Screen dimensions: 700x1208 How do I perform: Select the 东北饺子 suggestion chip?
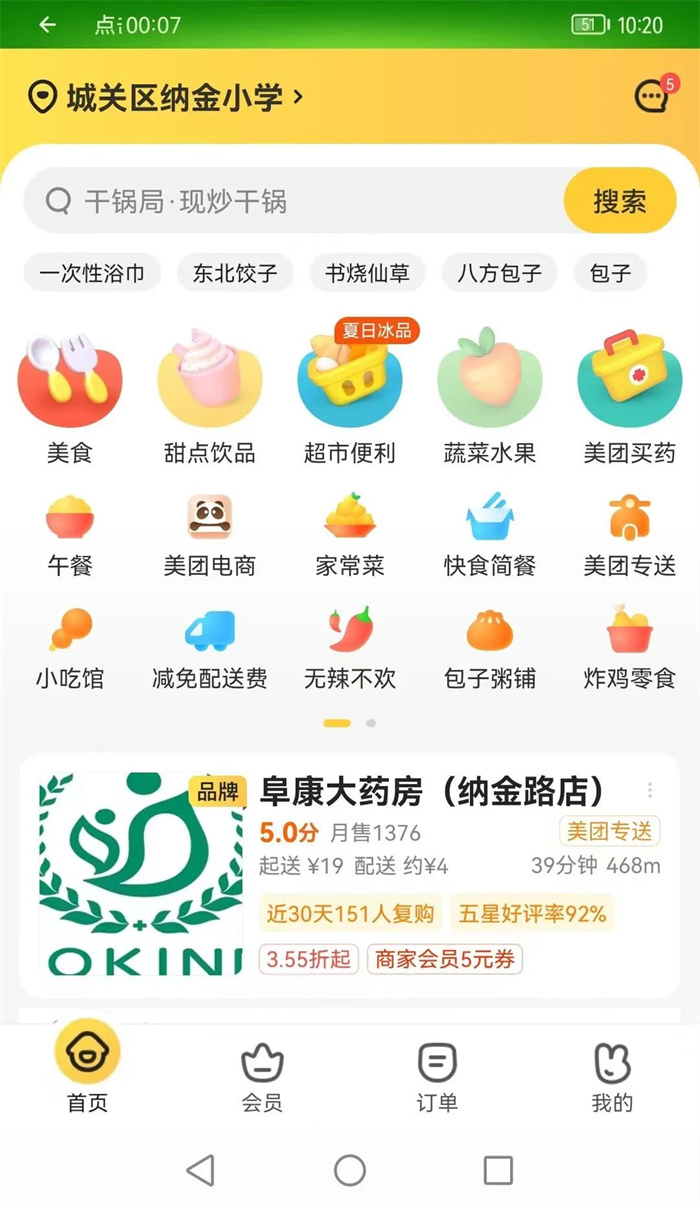[x=235, y=273]
